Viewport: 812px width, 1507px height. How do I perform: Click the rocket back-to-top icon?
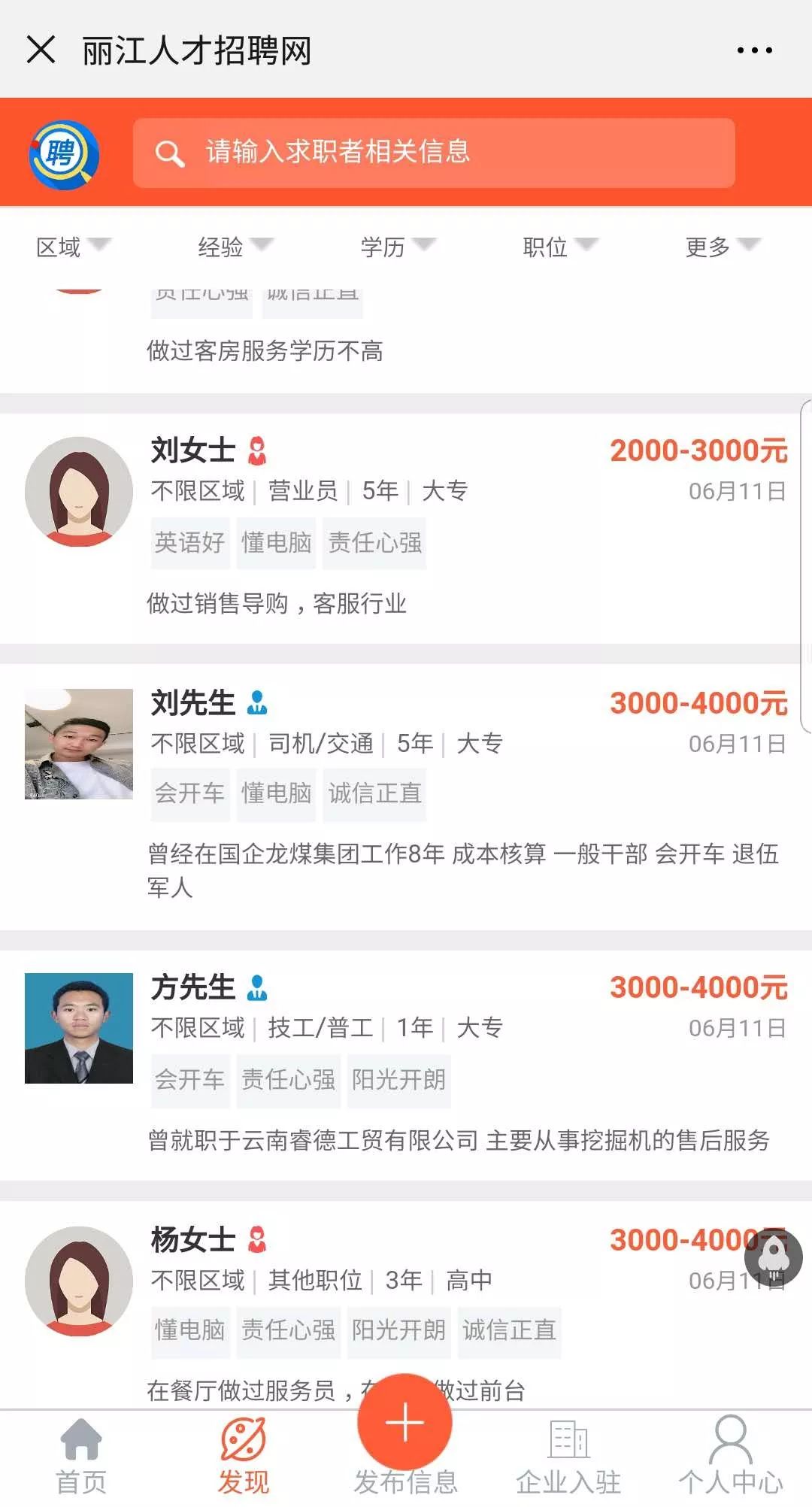point(774,1258)
